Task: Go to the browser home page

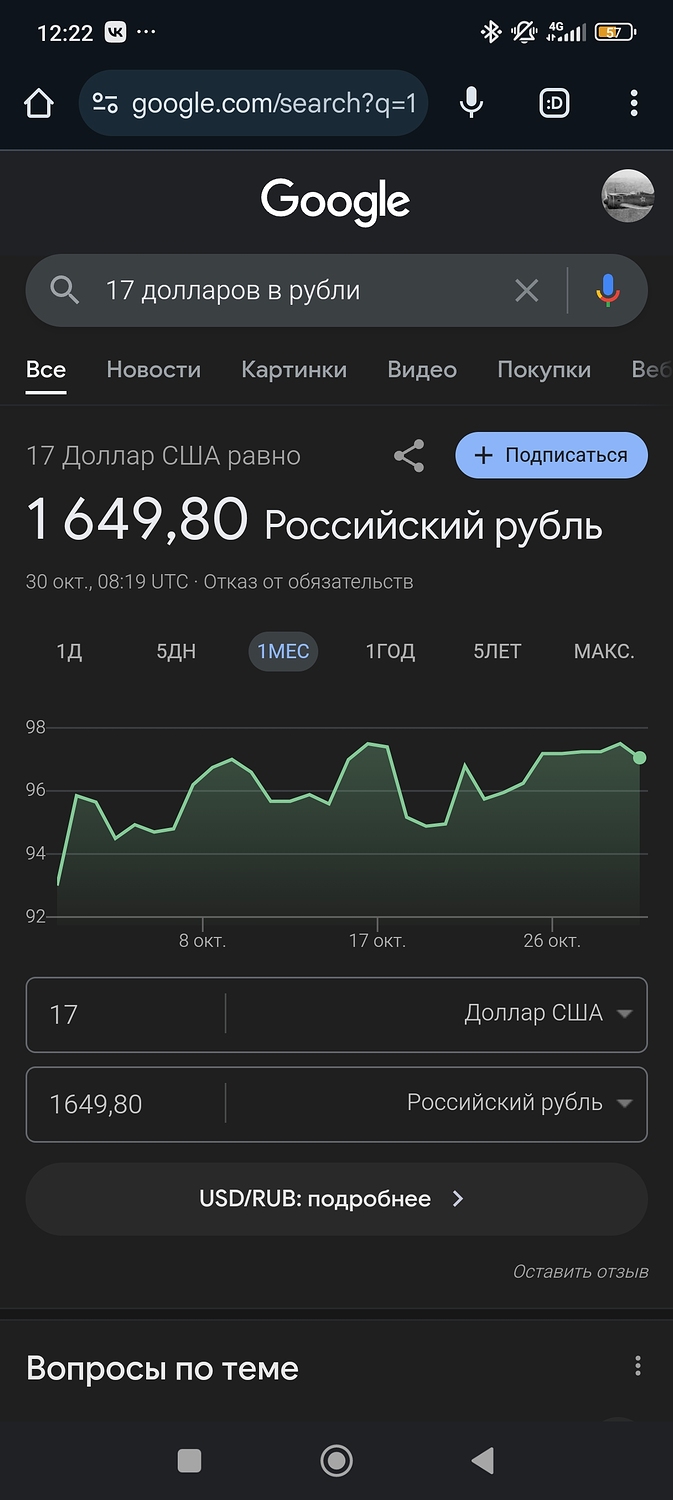Action: pos(38,103)
